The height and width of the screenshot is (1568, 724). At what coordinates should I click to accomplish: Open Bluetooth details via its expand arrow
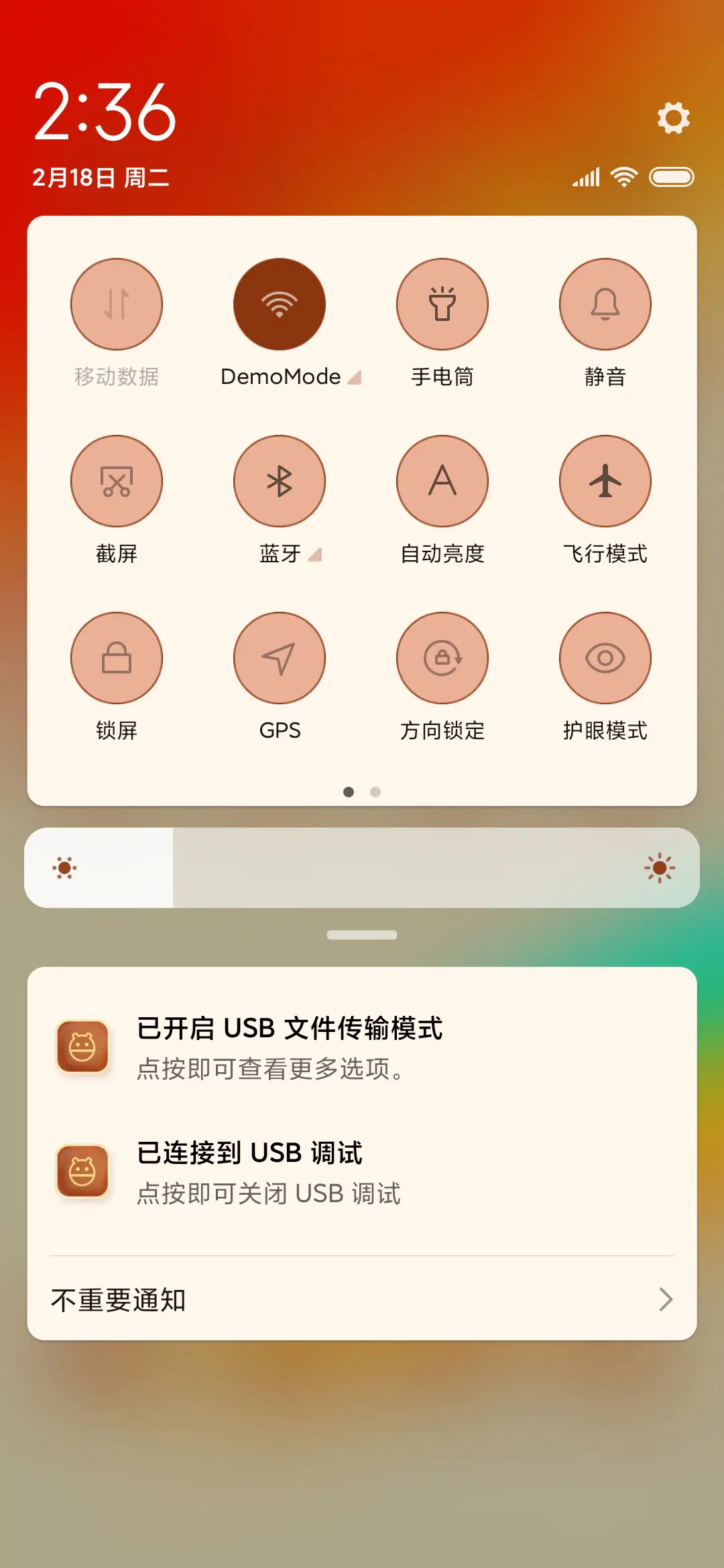[x=315, y=553]
